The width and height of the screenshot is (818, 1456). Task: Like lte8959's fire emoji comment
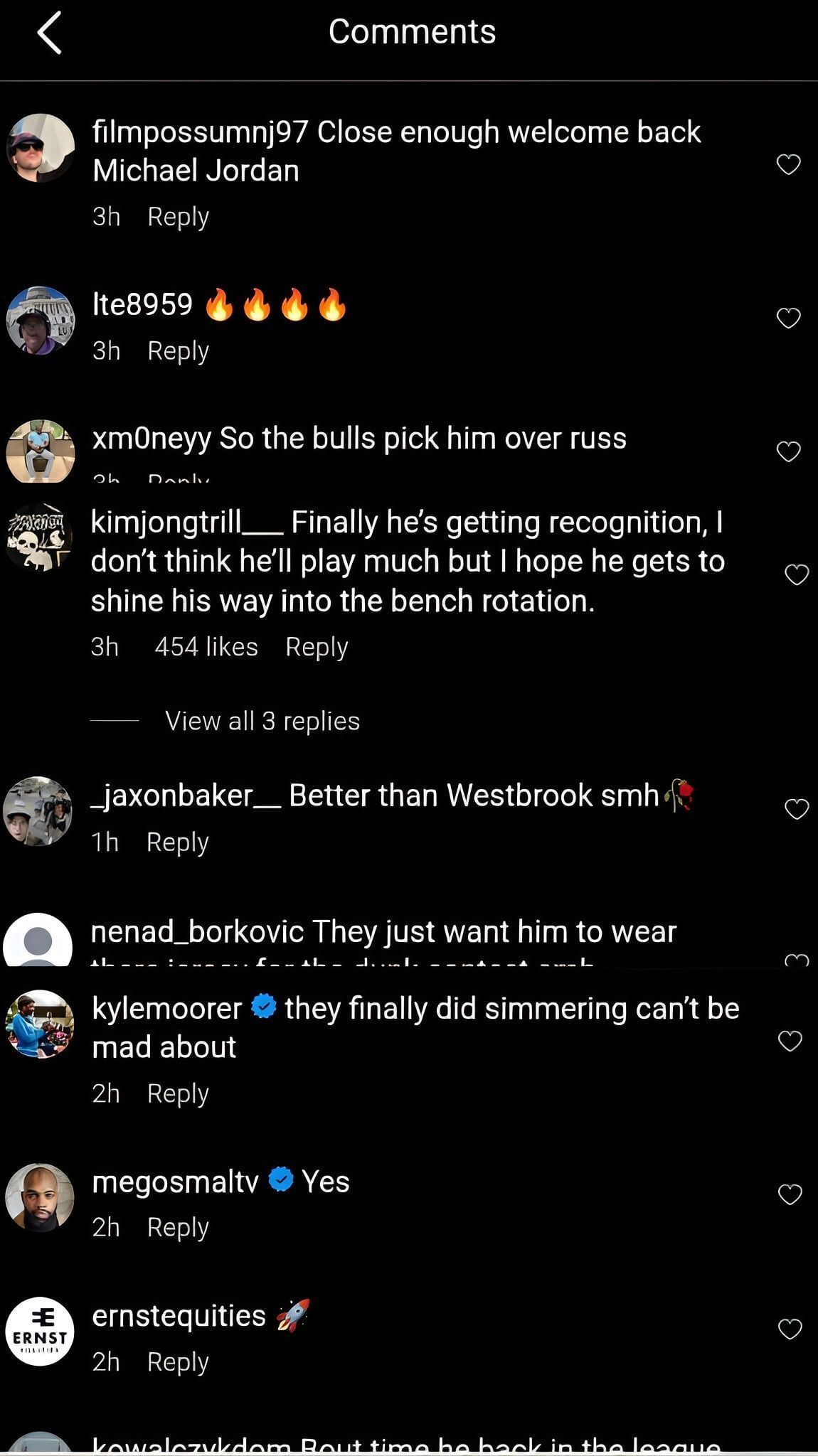[x=788, y=318]
